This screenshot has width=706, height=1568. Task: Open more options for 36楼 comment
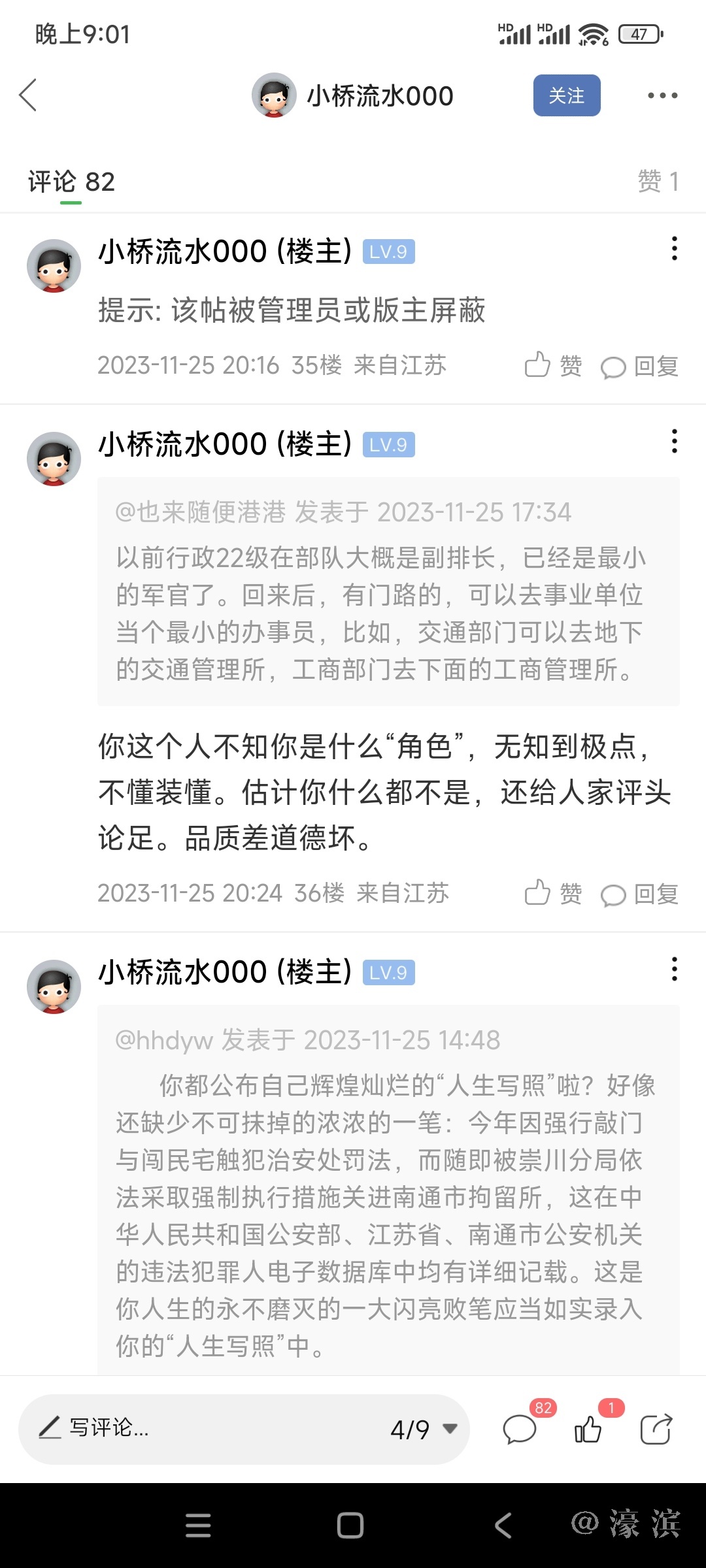coord(674,442)
